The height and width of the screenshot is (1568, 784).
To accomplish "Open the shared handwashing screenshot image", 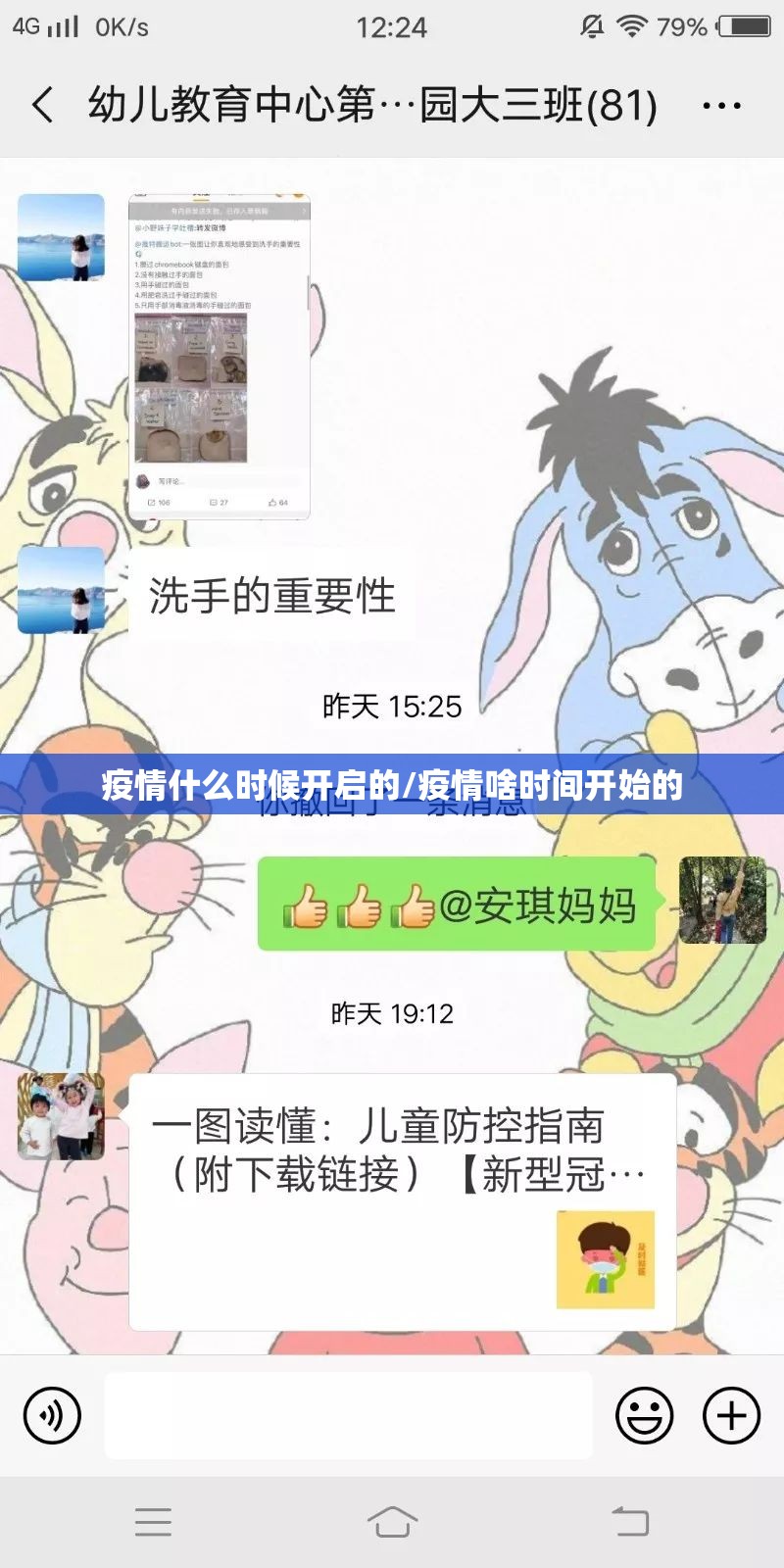I will (x=220, y=357).
